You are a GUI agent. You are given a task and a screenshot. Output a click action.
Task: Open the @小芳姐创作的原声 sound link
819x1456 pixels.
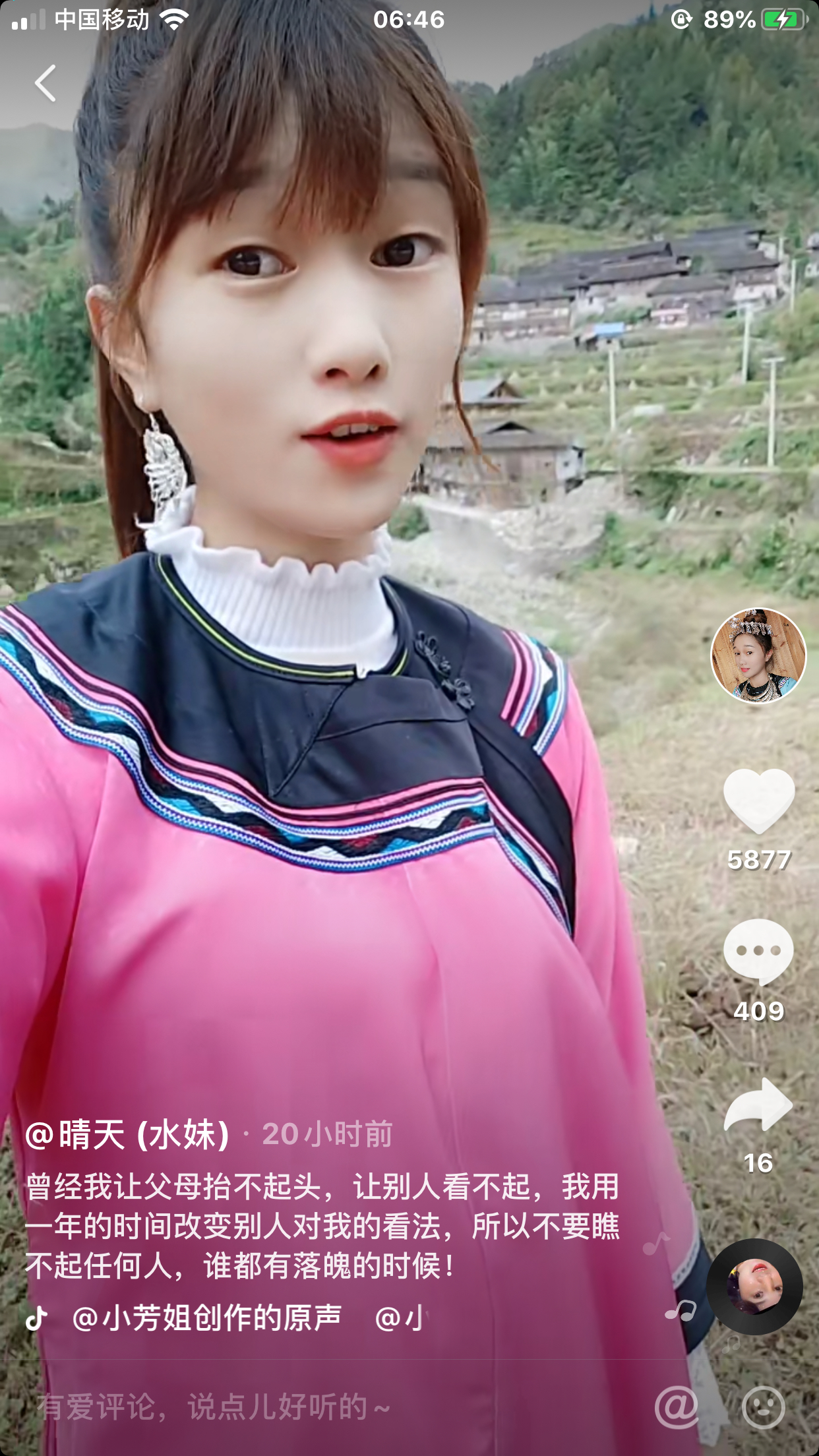click(206, 1318)
